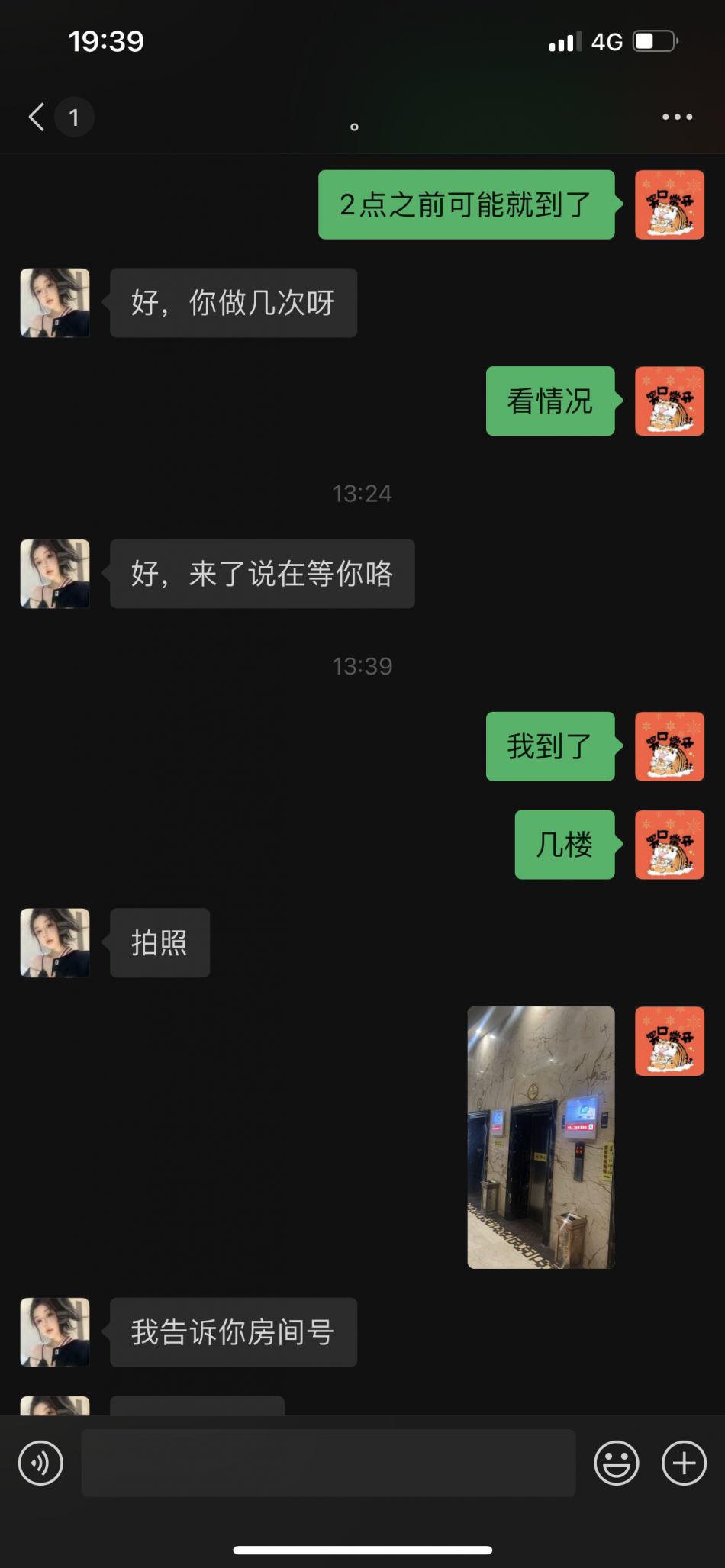This screenshot has width=725, height=1568.
Task: Switch to voice message input
Action: tap(40, 1463)
